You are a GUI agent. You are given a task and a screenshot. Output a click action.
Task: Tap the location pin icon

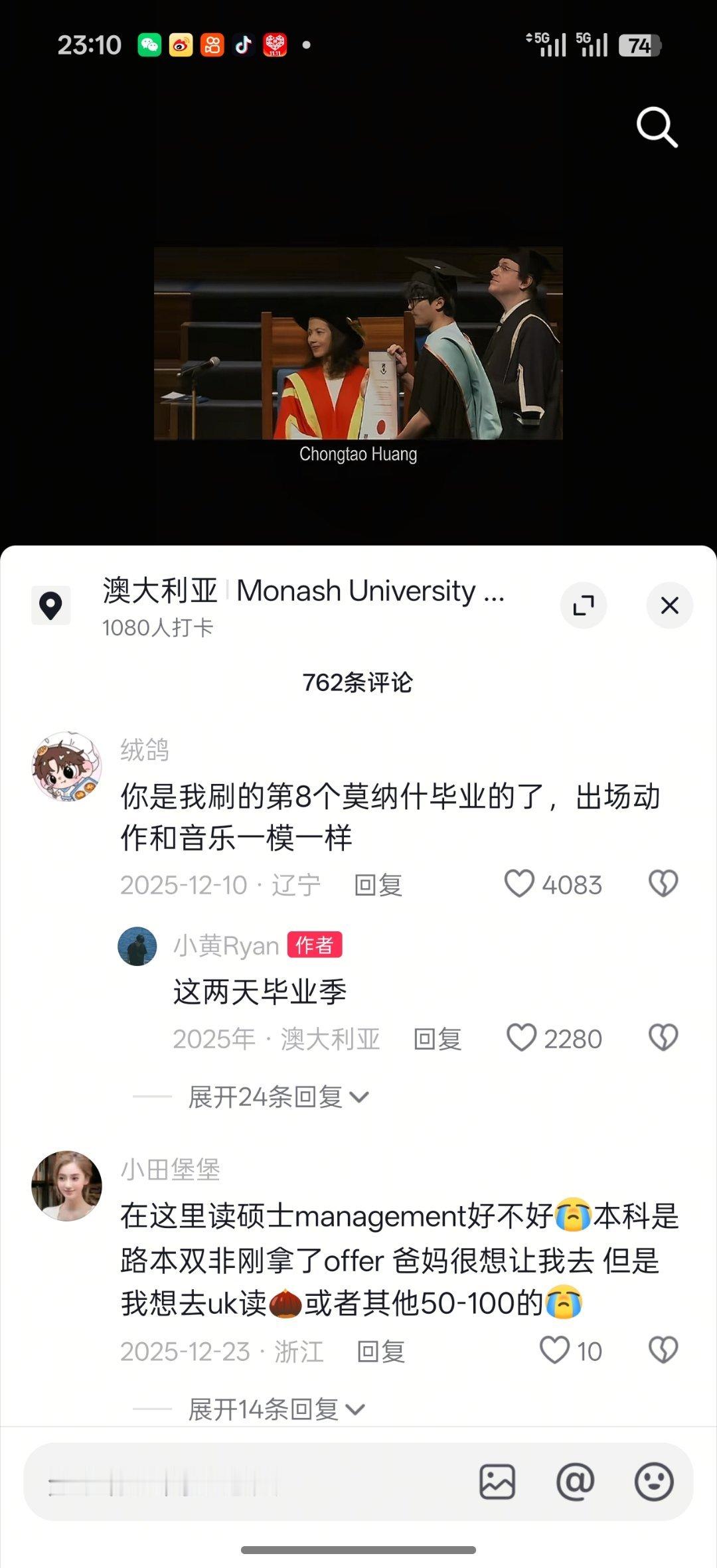click(52, 605)
